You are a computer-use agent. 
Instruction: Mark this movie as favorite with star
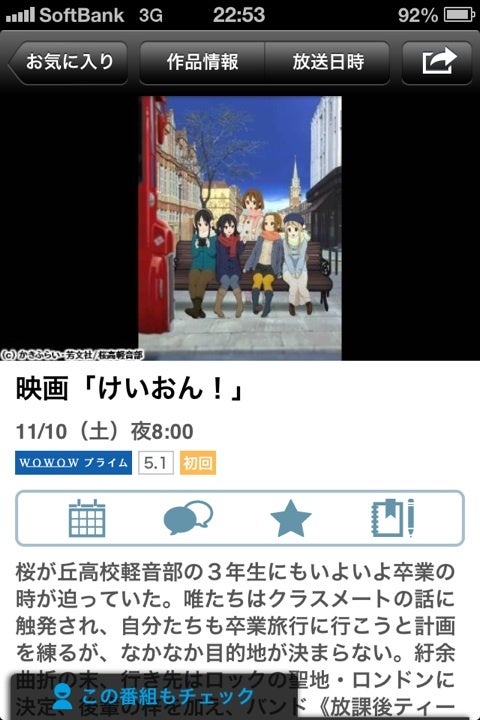[291, 518]
